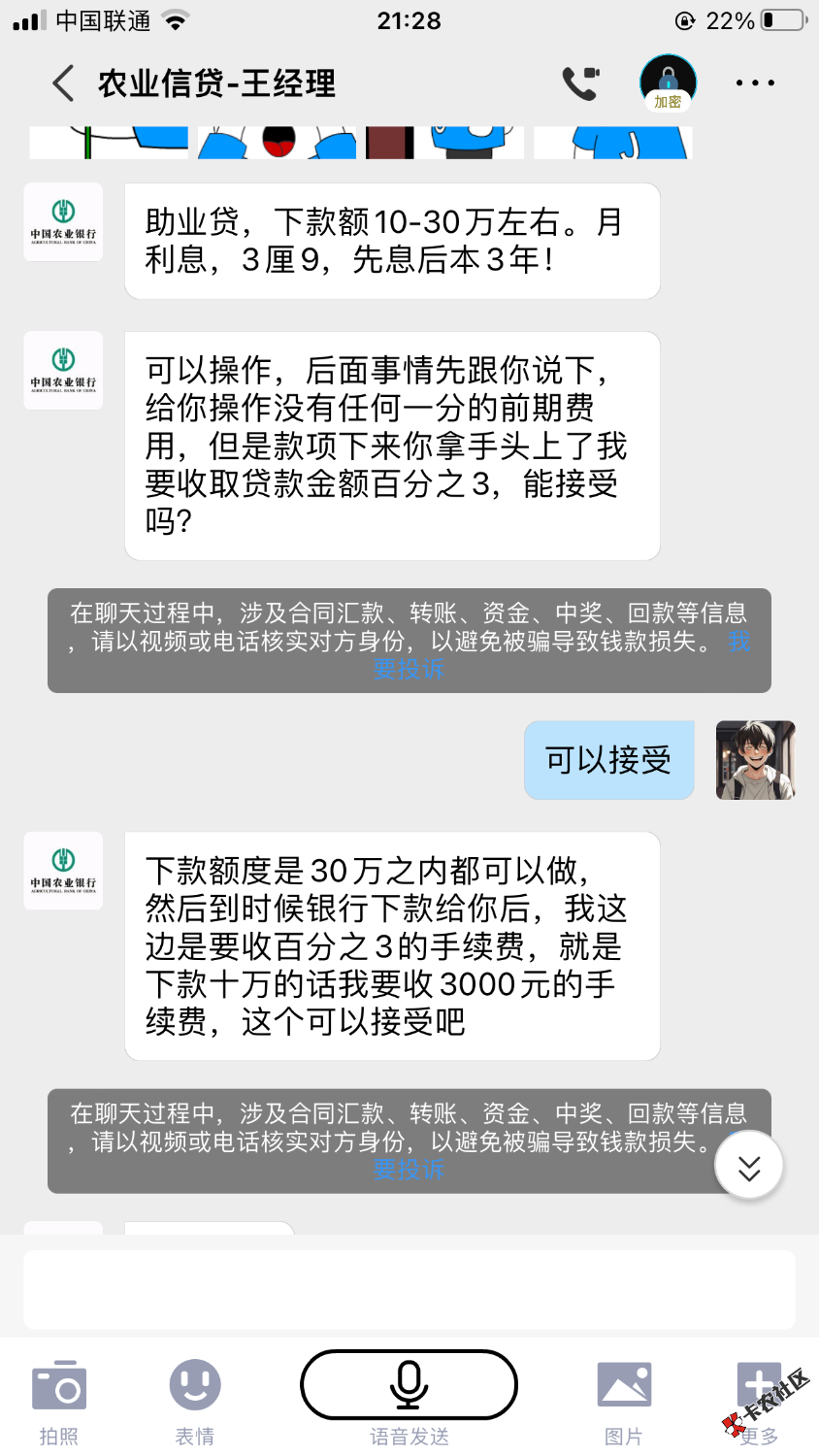819x1456 pixels.
Task: Focus the message text input box
Action: (409, 1289)
